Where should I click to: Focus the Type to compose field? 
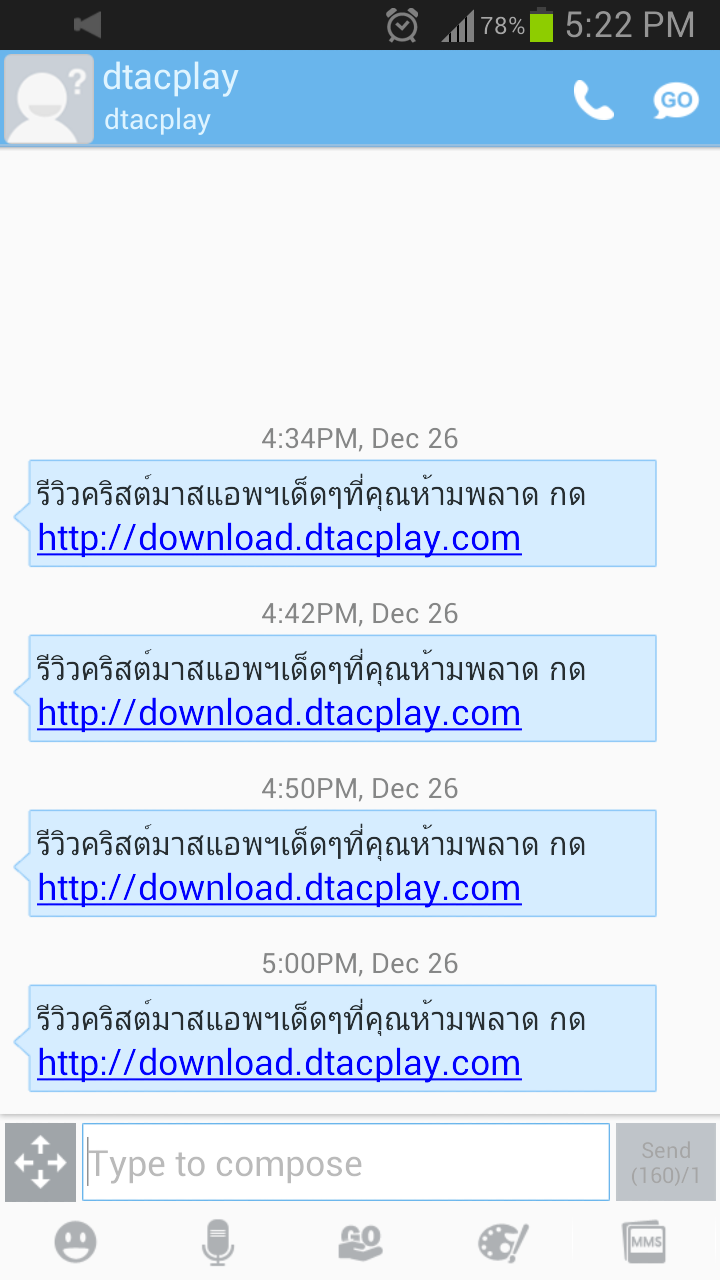coord(345,1162)
